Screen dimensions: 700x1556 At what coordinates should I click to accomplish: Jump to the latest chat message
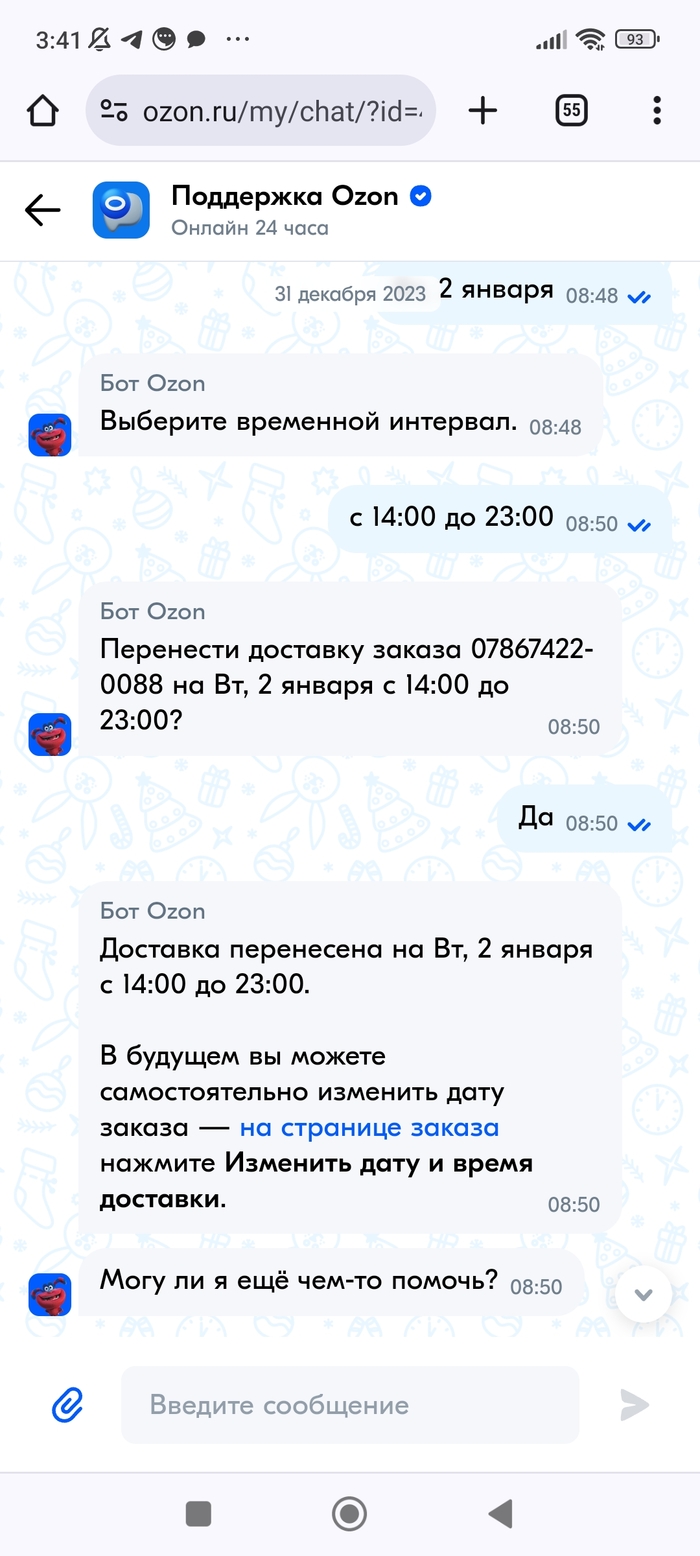tap(643, 1294)
